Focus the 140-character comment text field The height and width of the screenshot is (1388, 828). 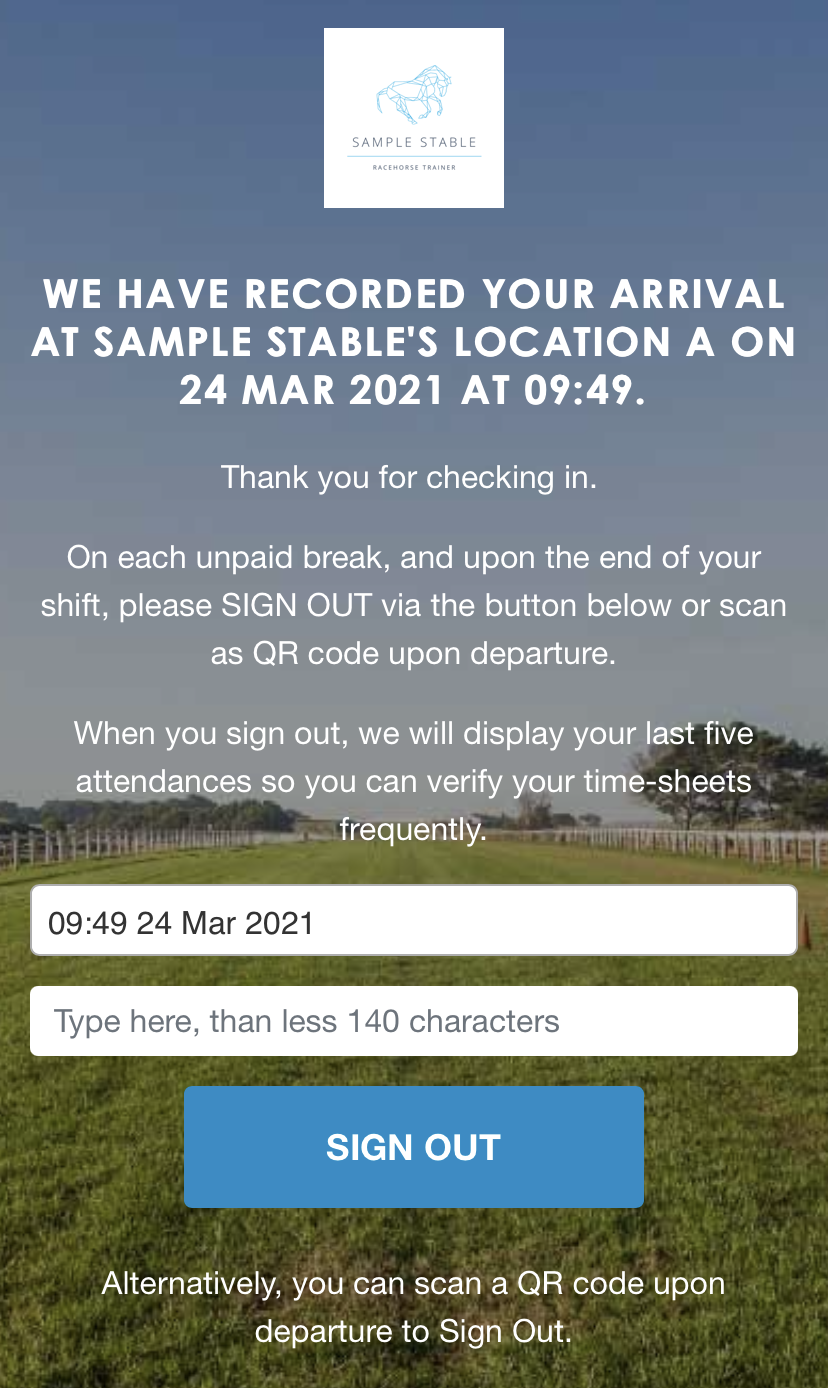[413, 1021]
